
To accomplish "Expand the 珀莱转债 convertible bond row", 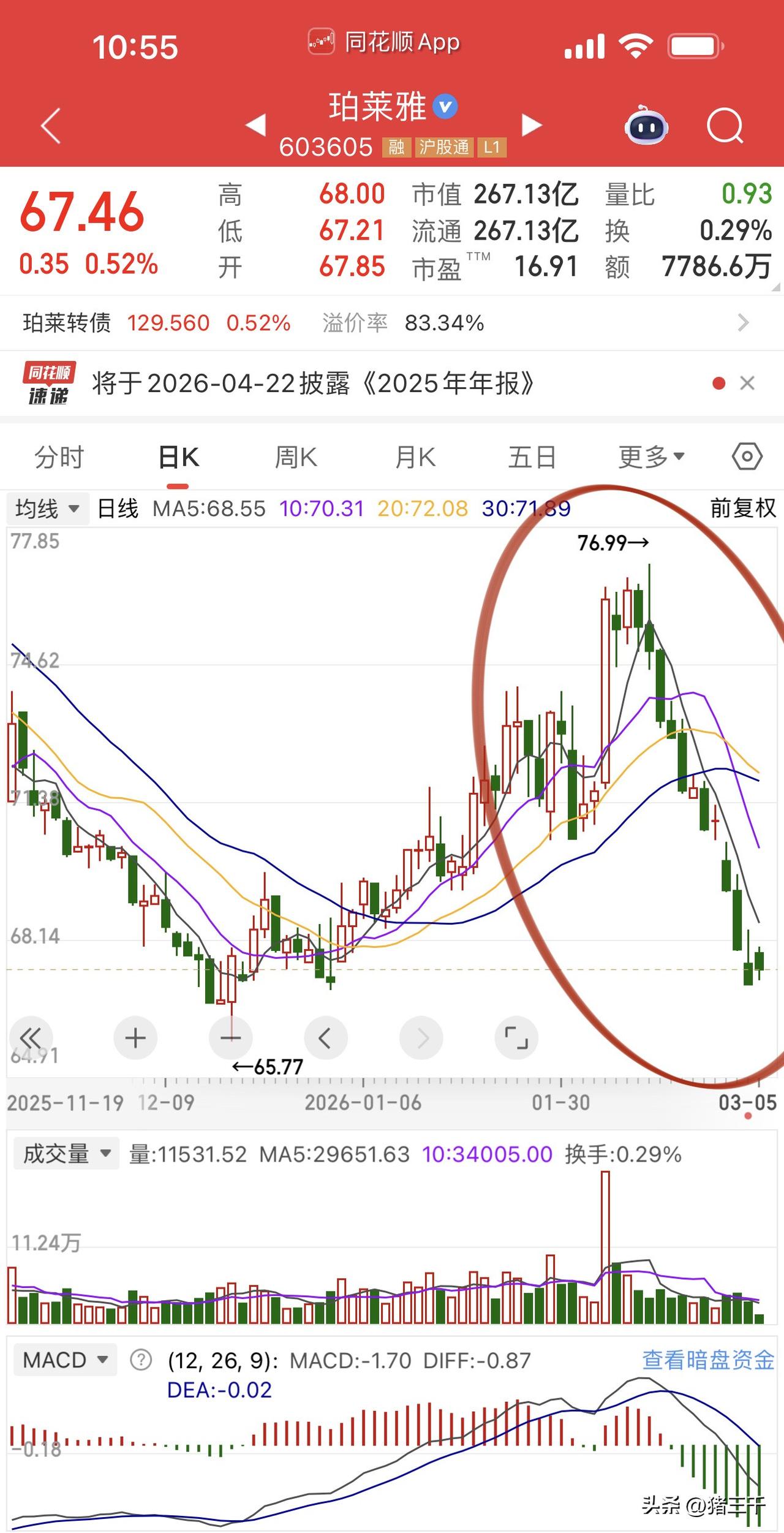I will (743, 323).
